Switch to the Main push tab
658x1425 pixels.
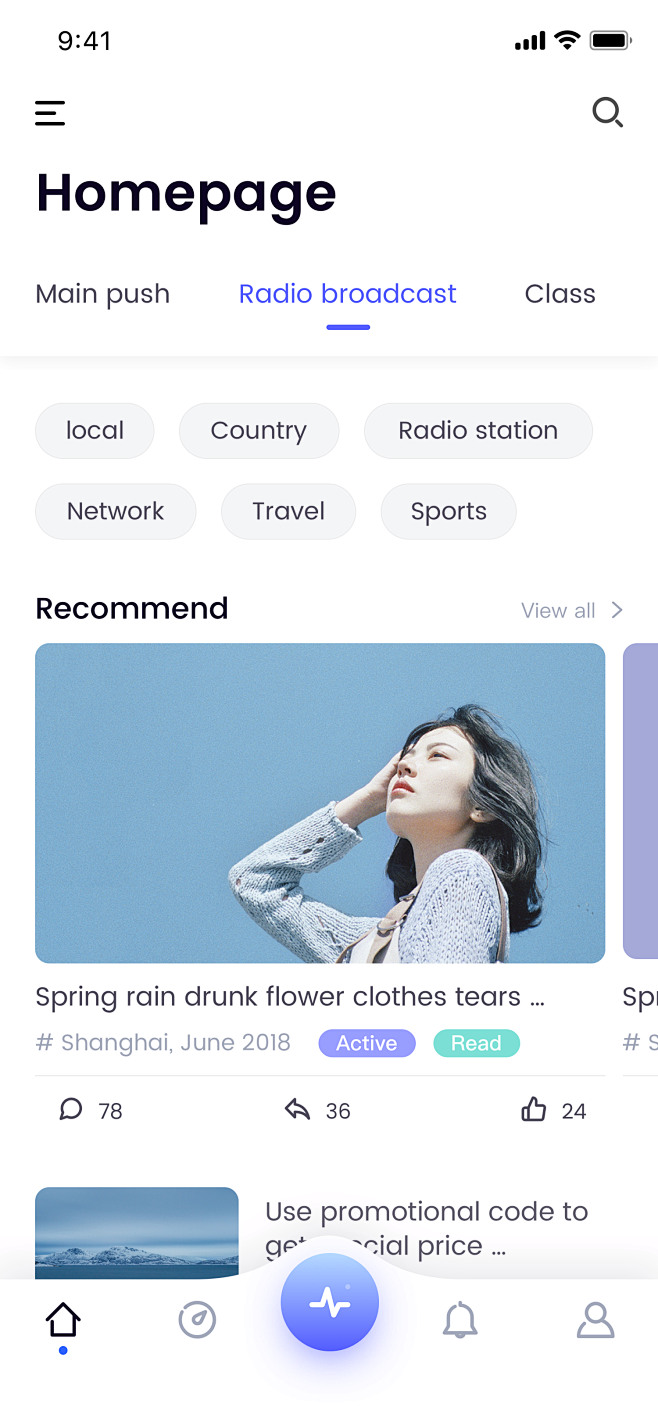103,294
